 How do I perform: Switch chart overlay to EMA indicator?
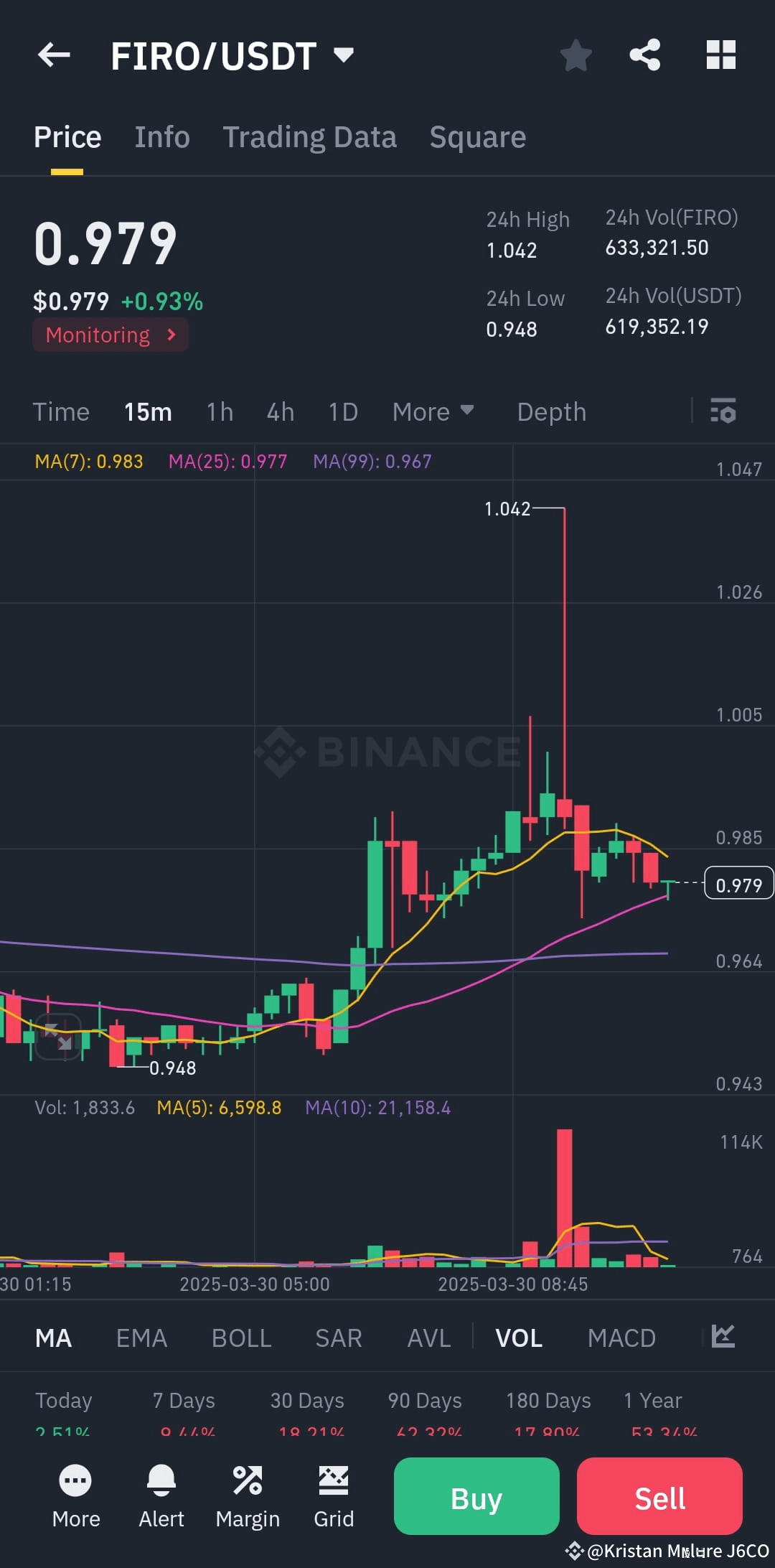tap(141, 1337)
